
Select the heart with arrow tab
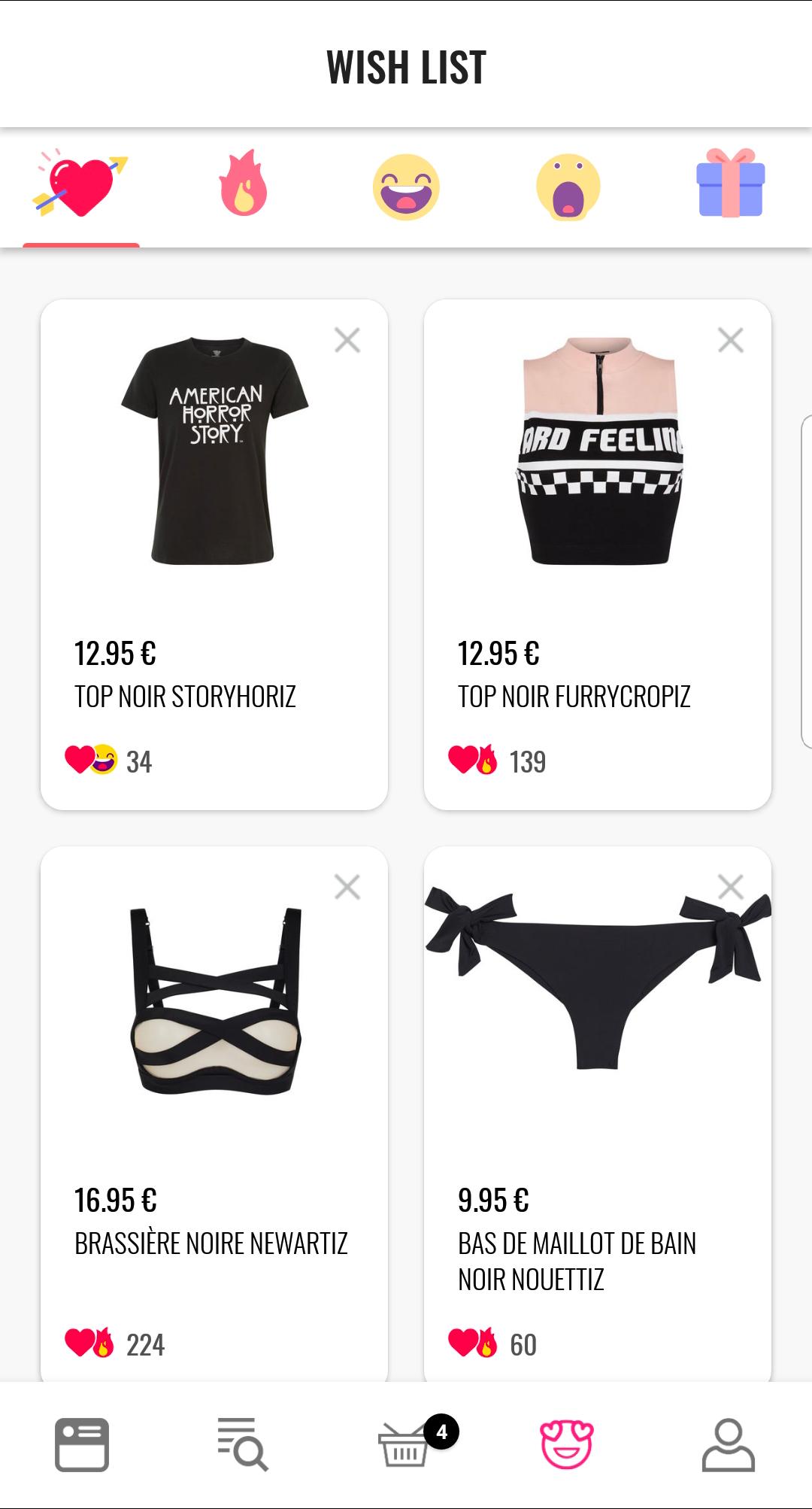tap(80, 186)
